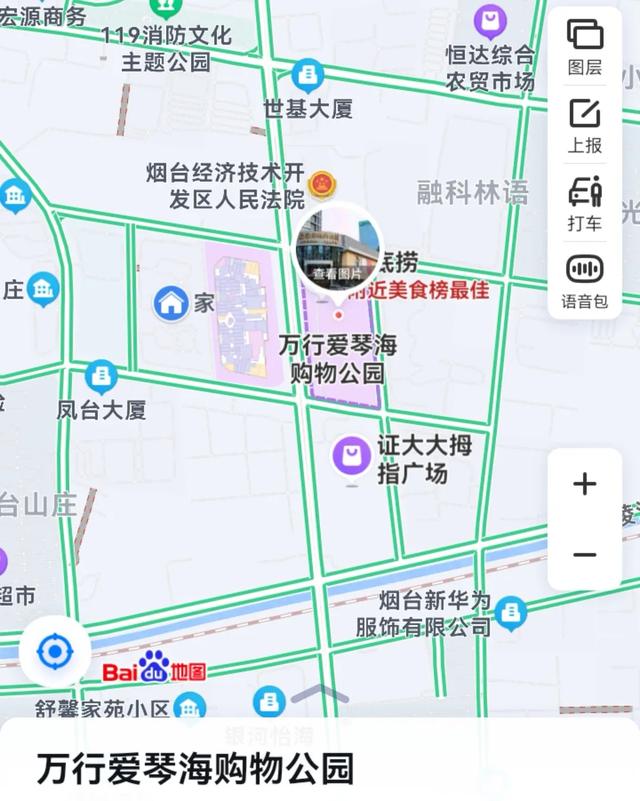Tap 上报 to report an issue

[585, 125]
